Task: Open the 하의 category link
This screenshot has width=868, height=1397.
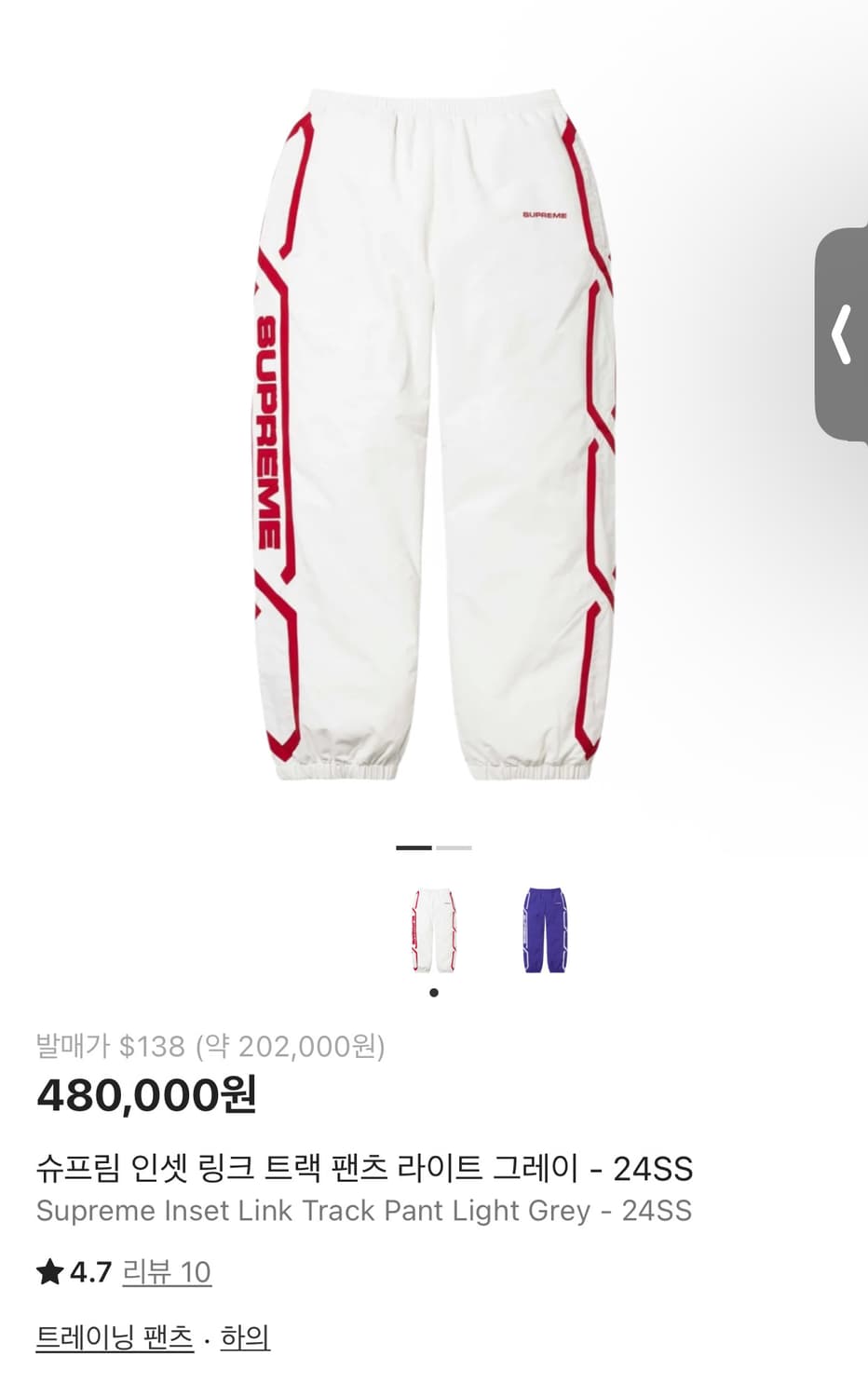Action: click(x=245, y=1337)
